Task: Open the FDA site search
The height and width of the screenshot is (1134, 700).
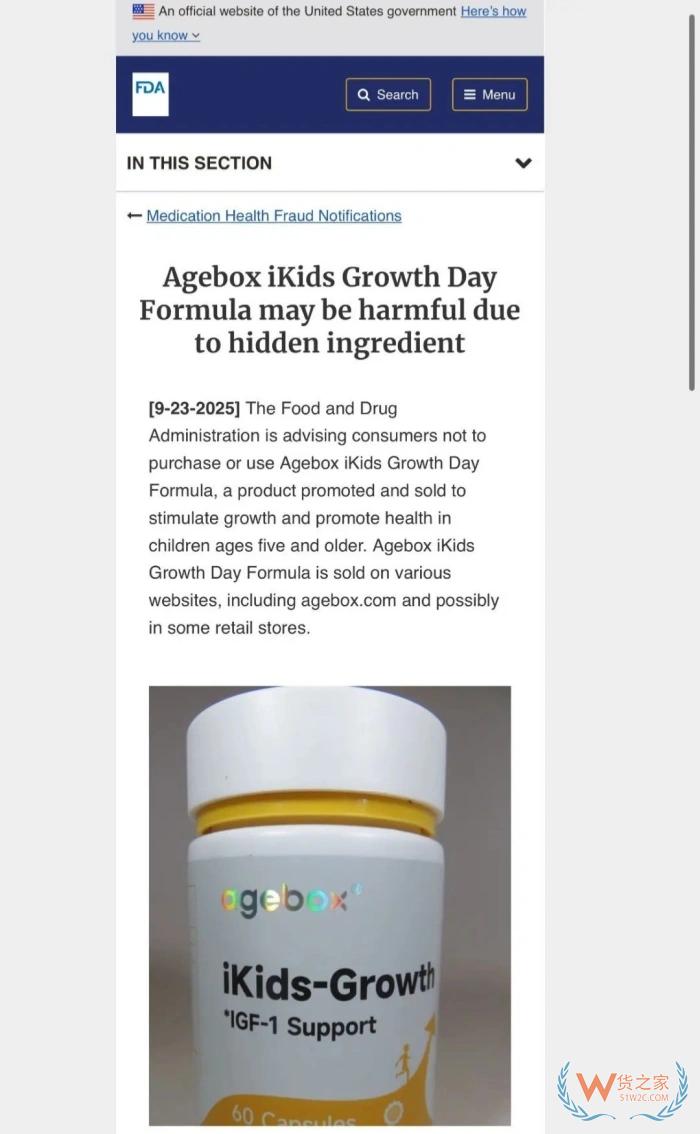Action: 388,95
